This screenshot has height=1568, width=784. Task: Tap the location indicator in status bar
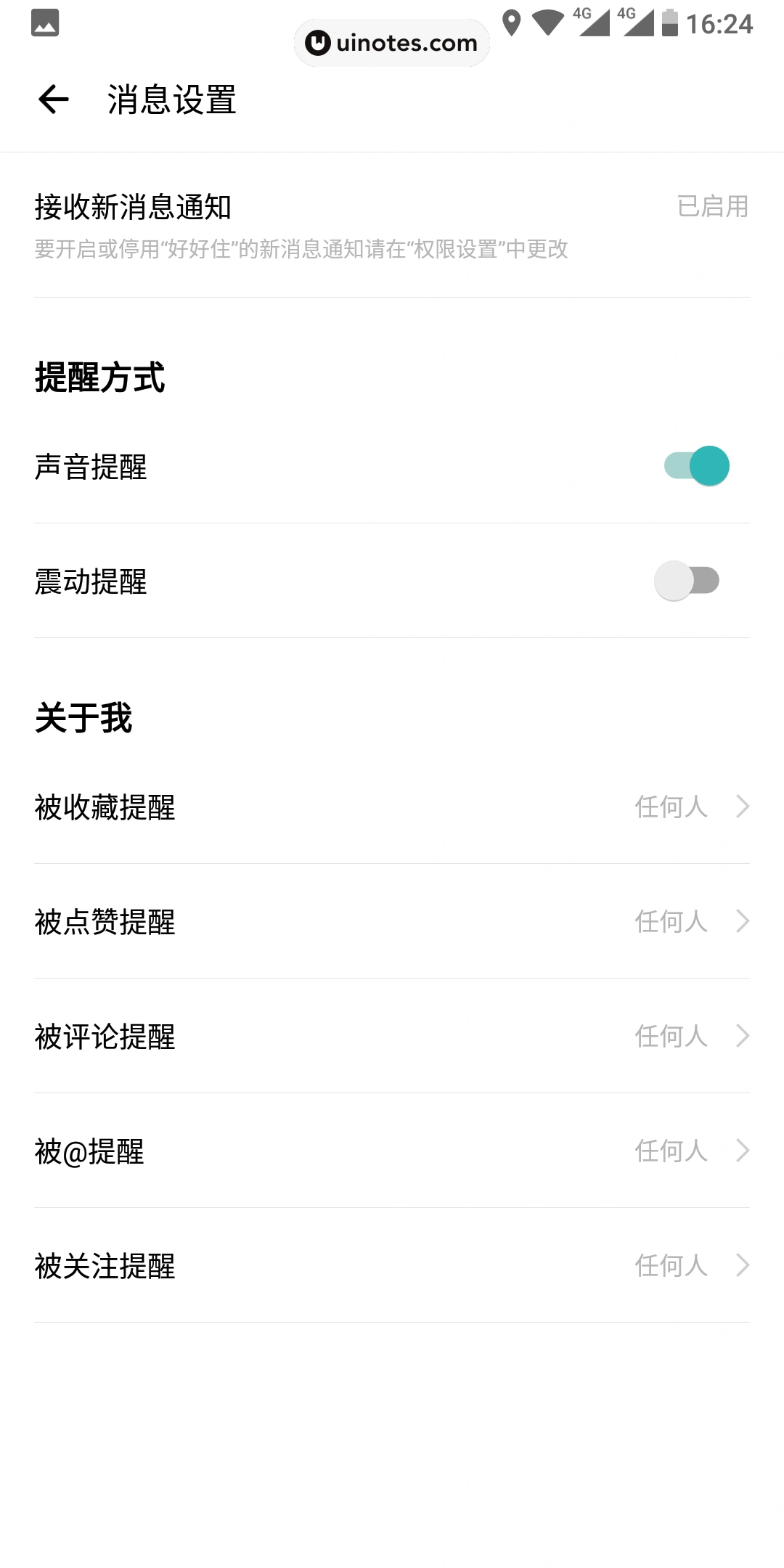click(513, 22)
